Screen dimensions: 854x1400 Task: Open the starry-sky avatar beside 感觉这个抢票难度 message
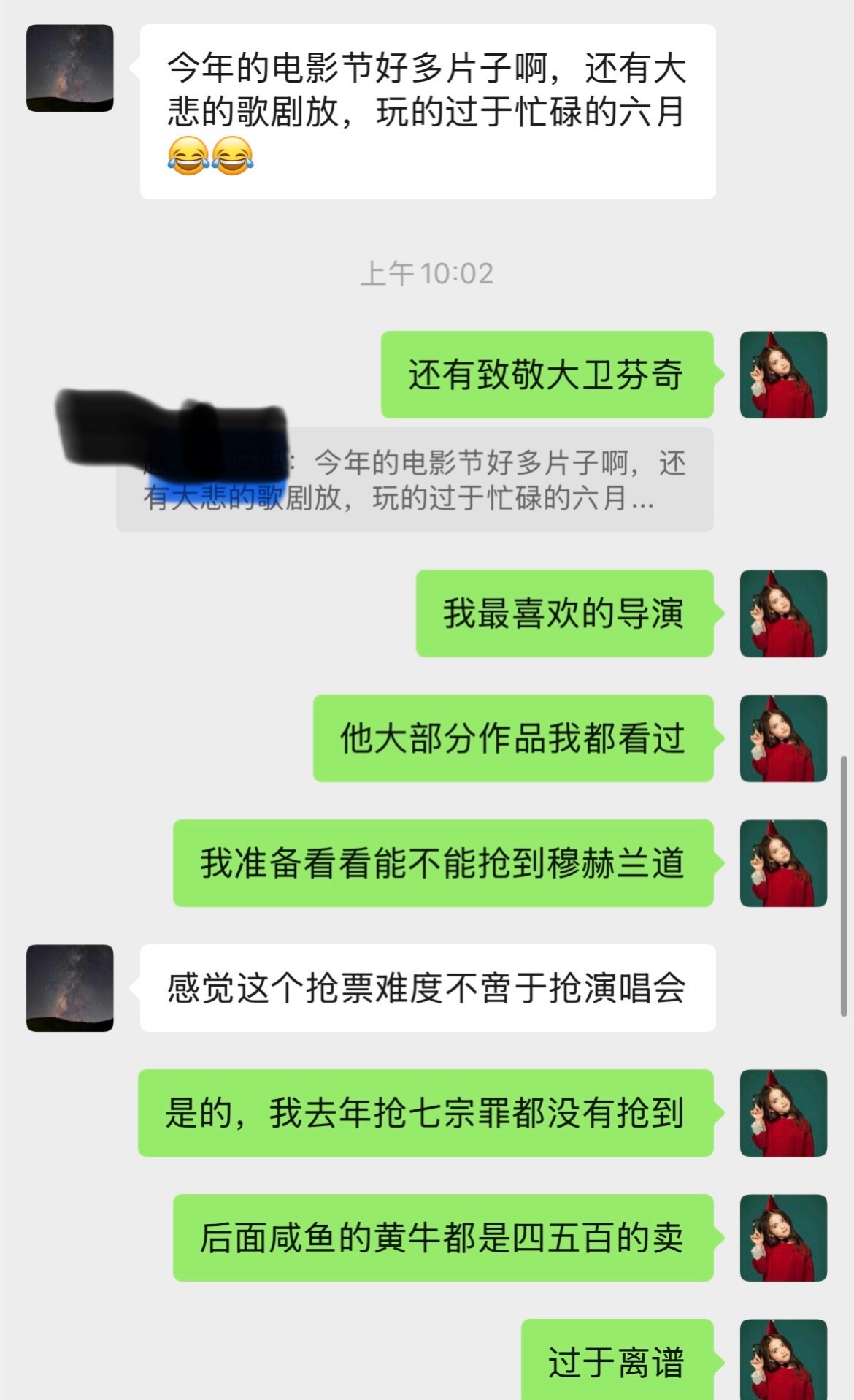(70, 988)
